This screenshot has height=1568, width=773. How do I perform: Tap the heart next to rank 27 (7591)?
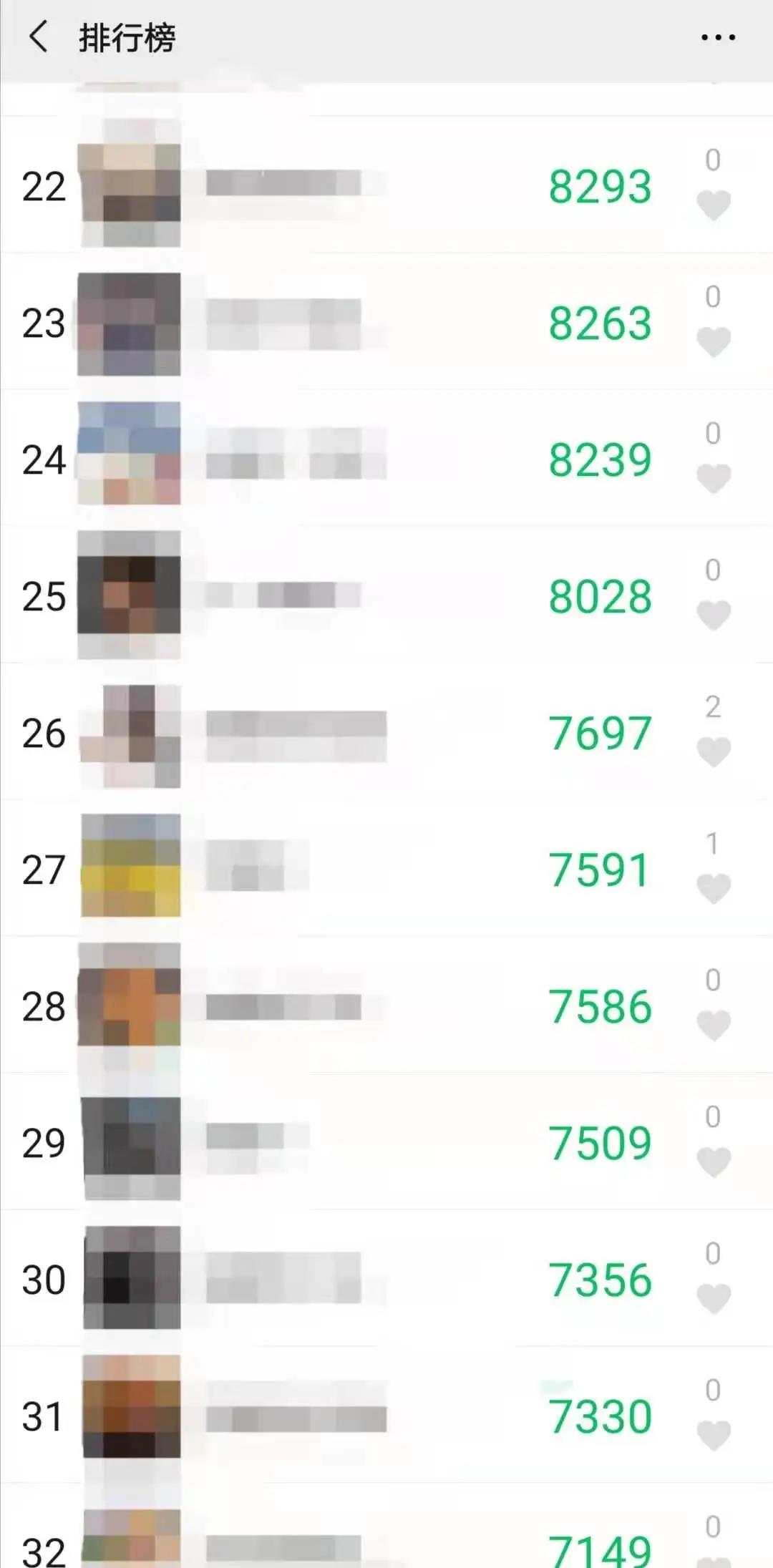(x=714, y=890)
